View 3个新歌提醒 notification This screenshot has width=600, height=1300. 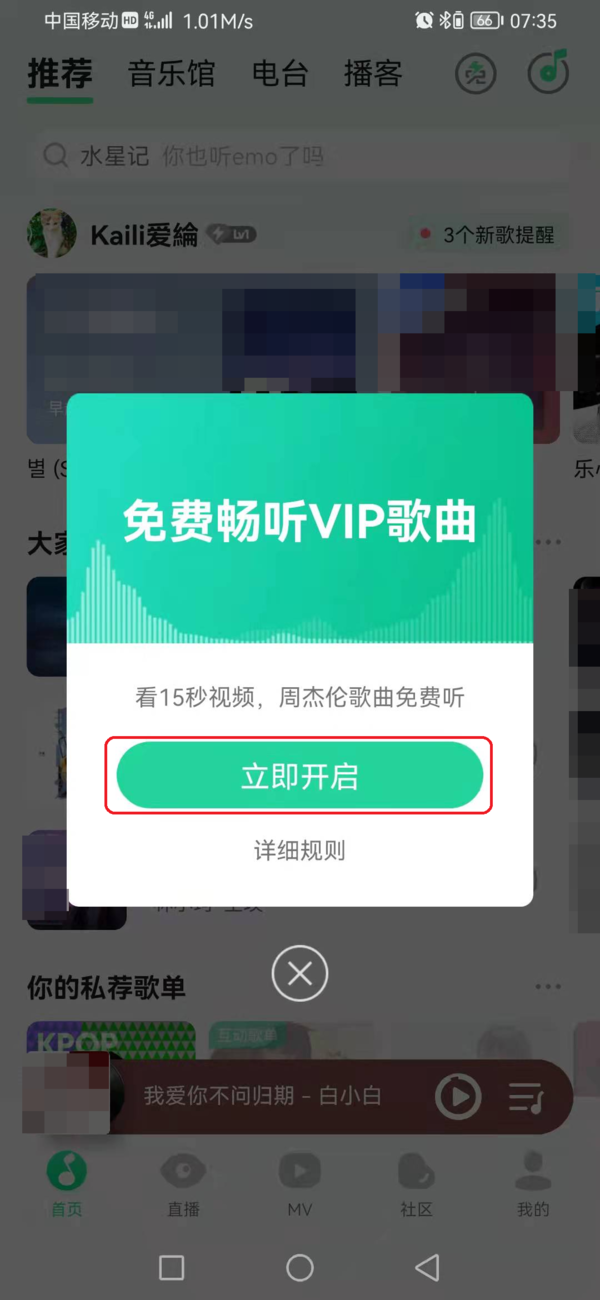488,235
